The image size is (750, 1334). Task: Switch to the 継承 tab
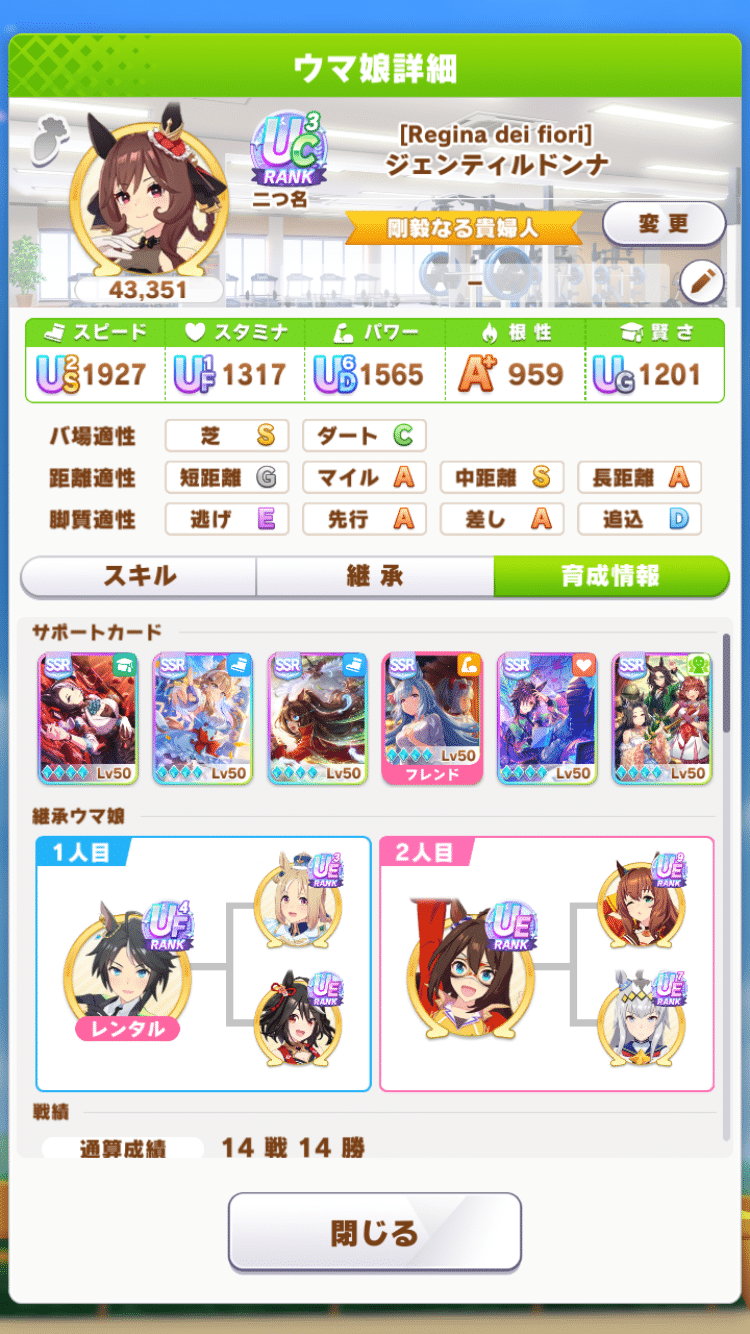tap(375, 576)
